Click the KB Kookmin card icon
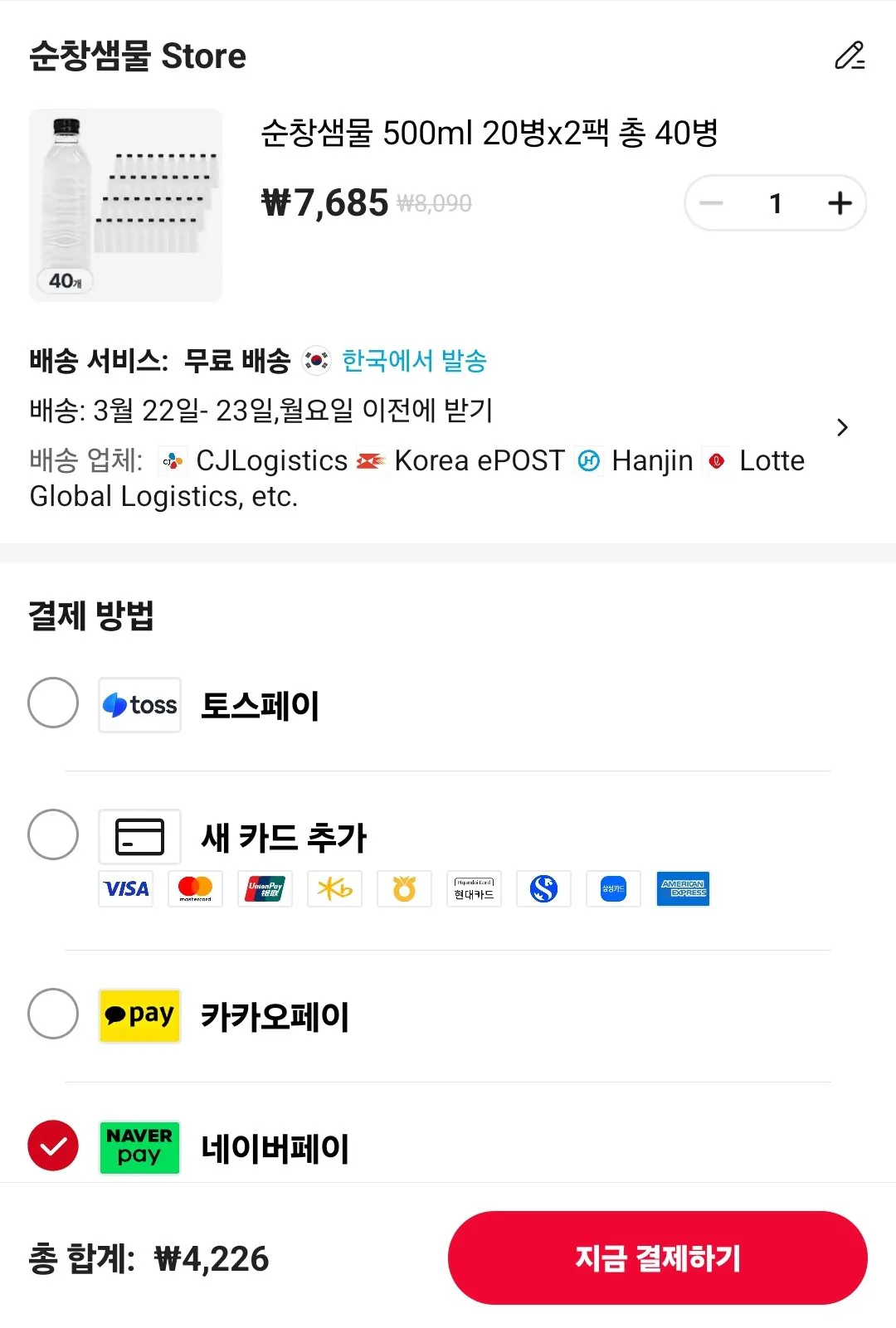 tap(334, 889)
